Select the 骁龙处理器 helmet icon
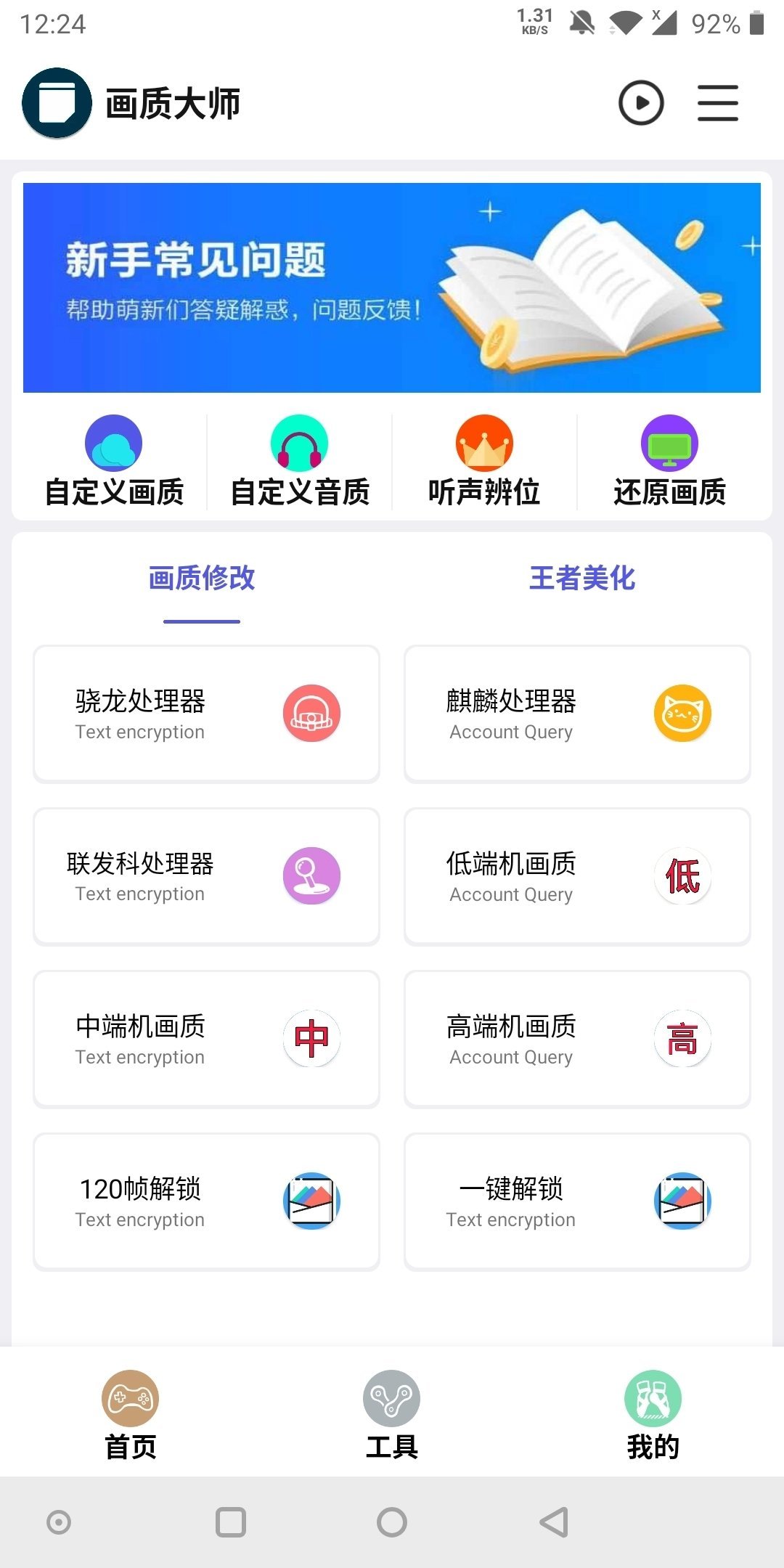The width and height of the screenshot is (784, 1568). click(311, 713)
